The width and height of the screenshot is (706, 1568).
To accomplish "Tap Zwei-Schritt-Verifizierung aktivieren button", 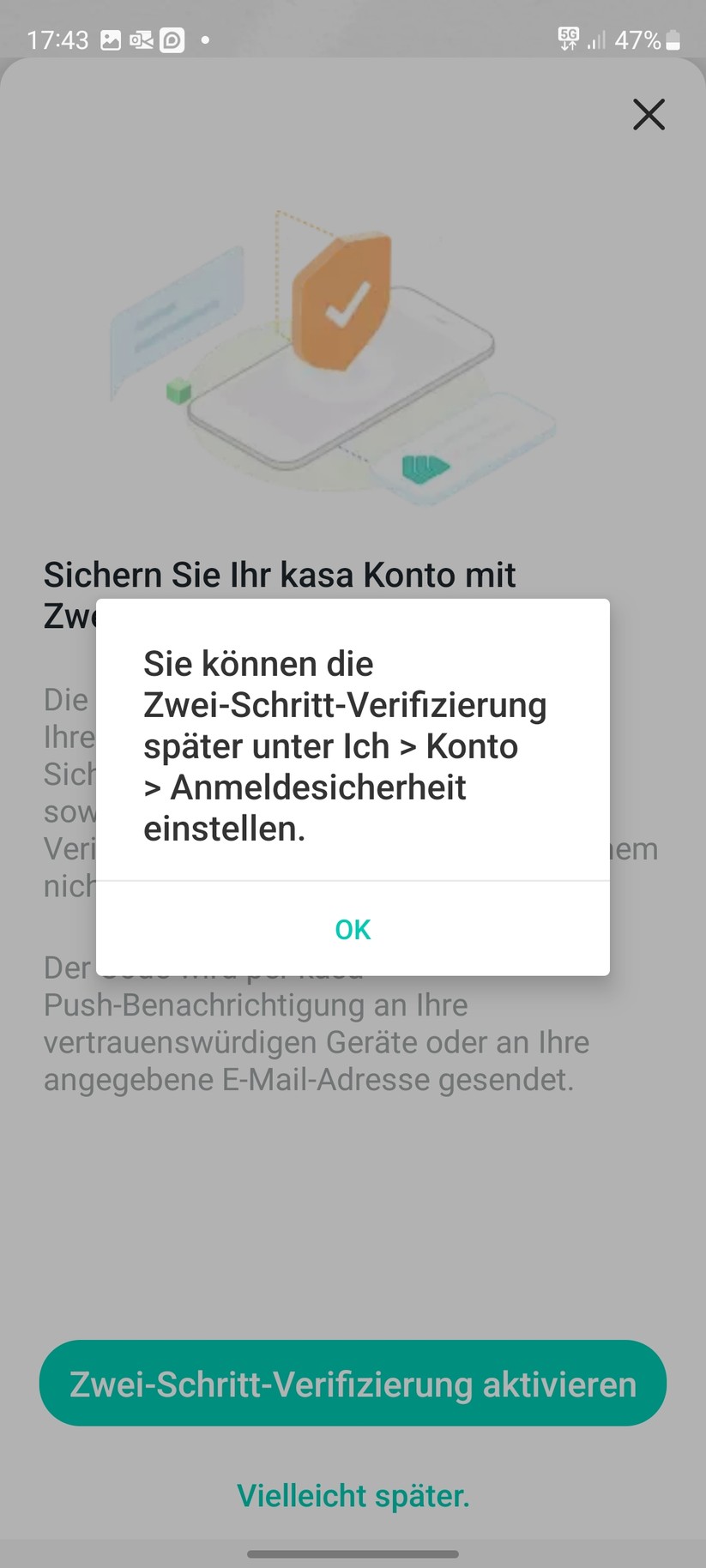I will [x=353, y=1384].
